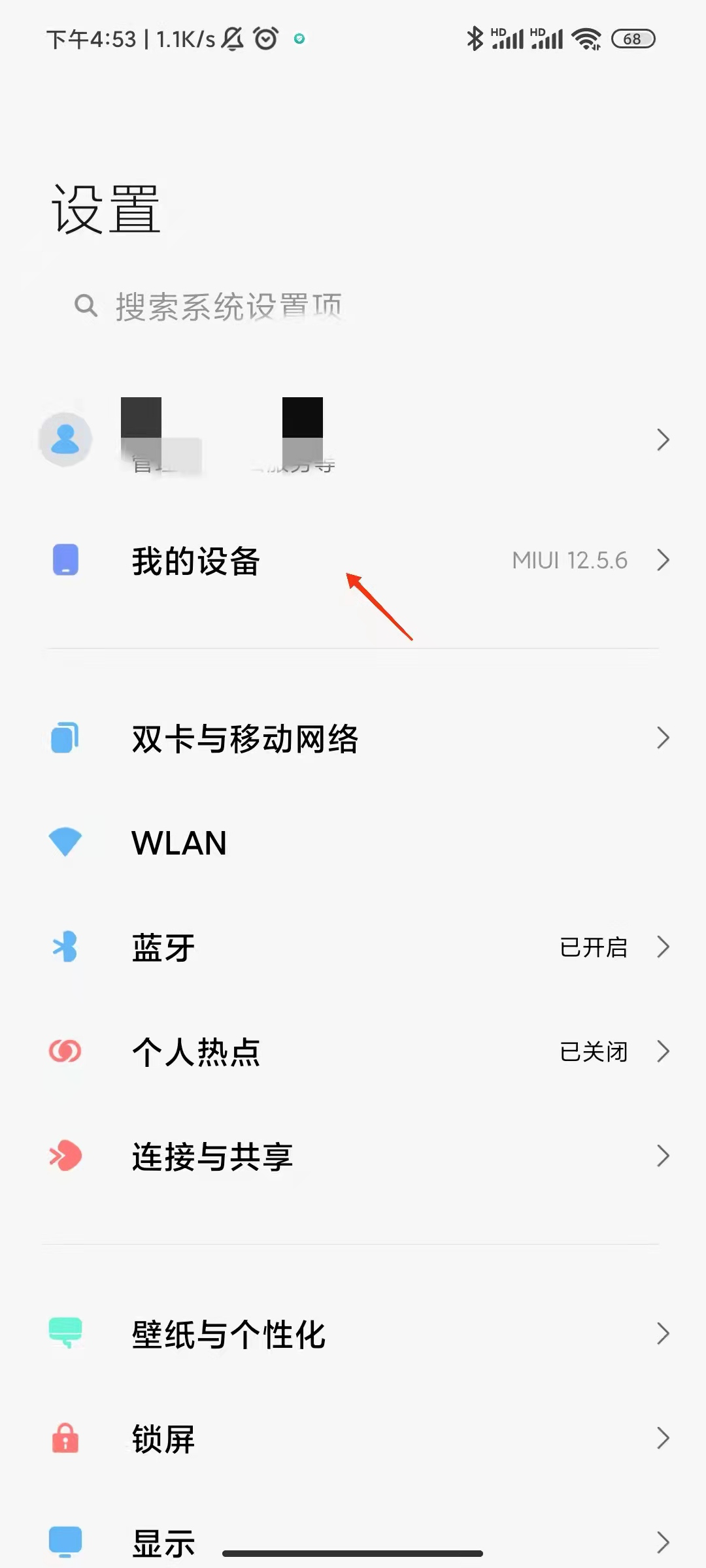Open the 壁纸与个性化 wallpaper icon
706x1568 pixels.
click(x=63, y=1334)
